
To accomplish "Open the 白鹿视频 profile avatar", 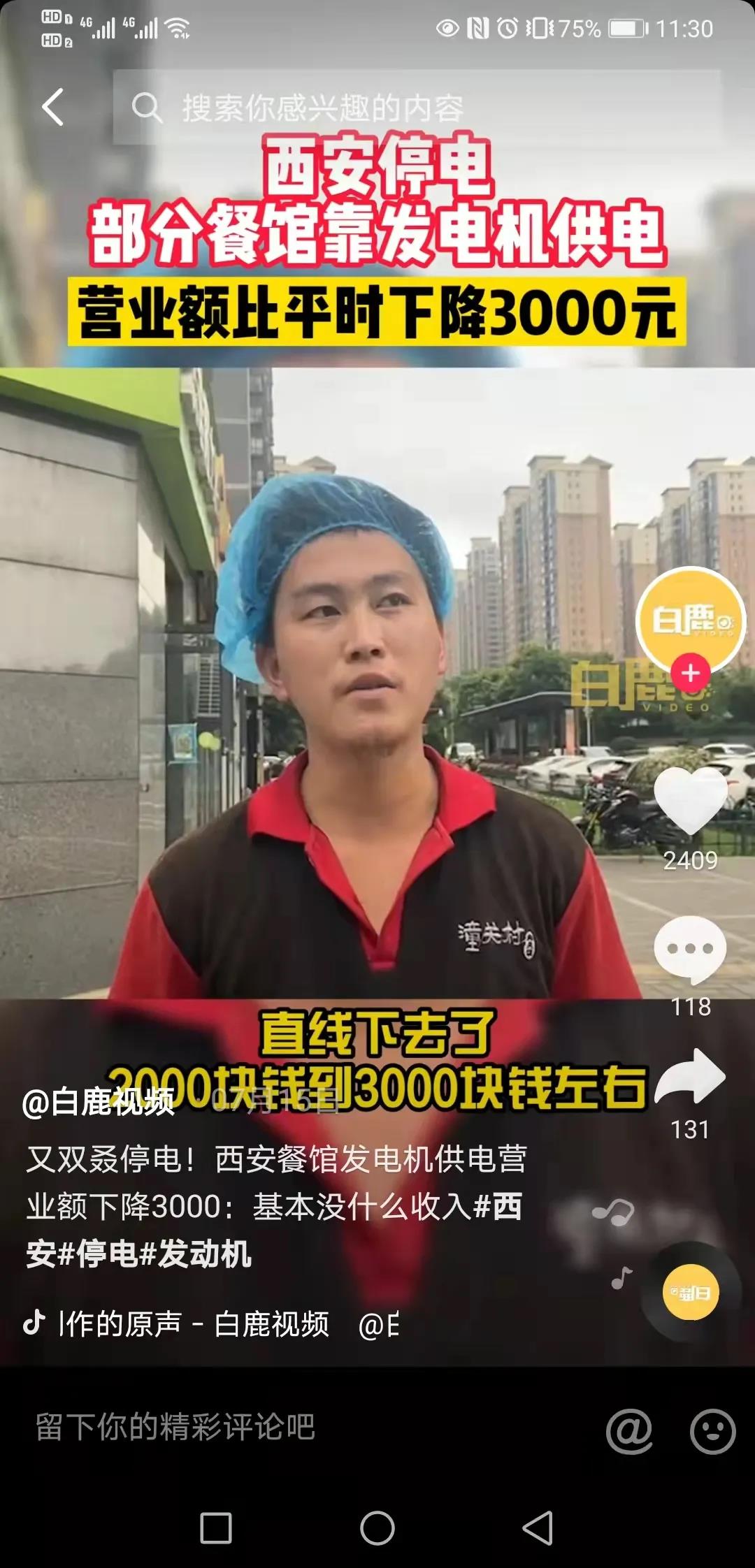I will [690, 618].
